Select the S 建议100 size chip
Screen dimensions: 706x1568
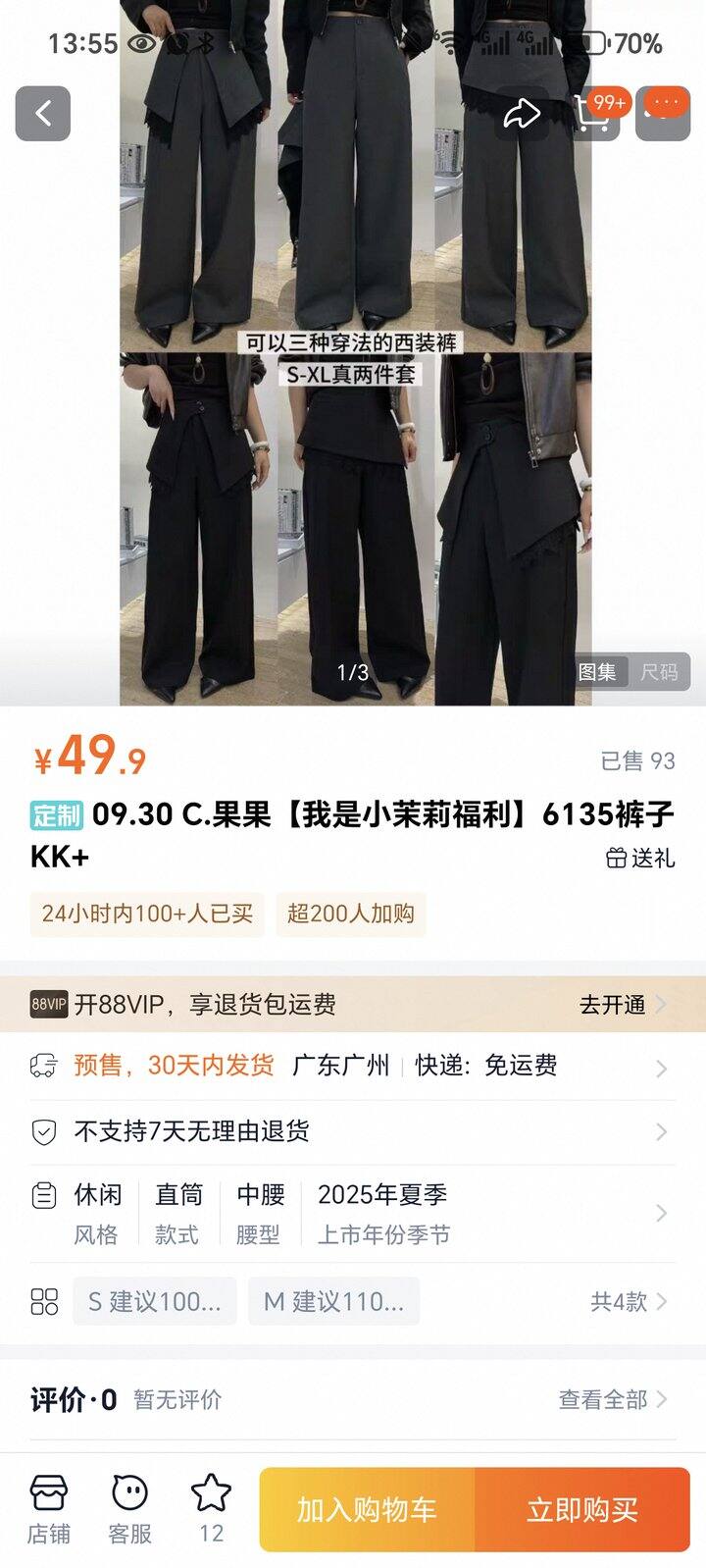tap(154, 1301)
